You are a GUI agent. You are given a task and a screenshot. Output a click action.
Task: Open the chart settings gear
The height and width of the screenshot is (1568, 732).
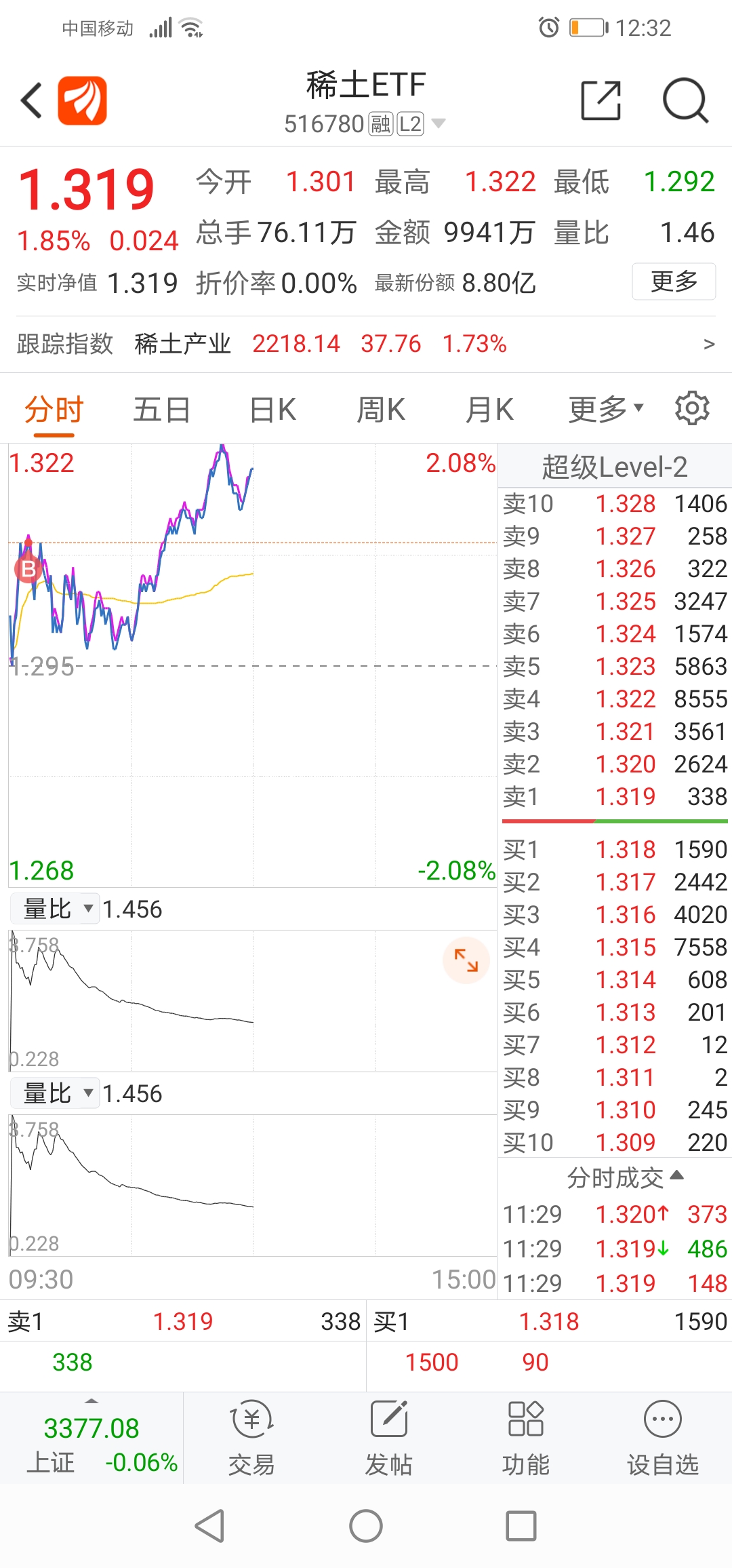691,408
